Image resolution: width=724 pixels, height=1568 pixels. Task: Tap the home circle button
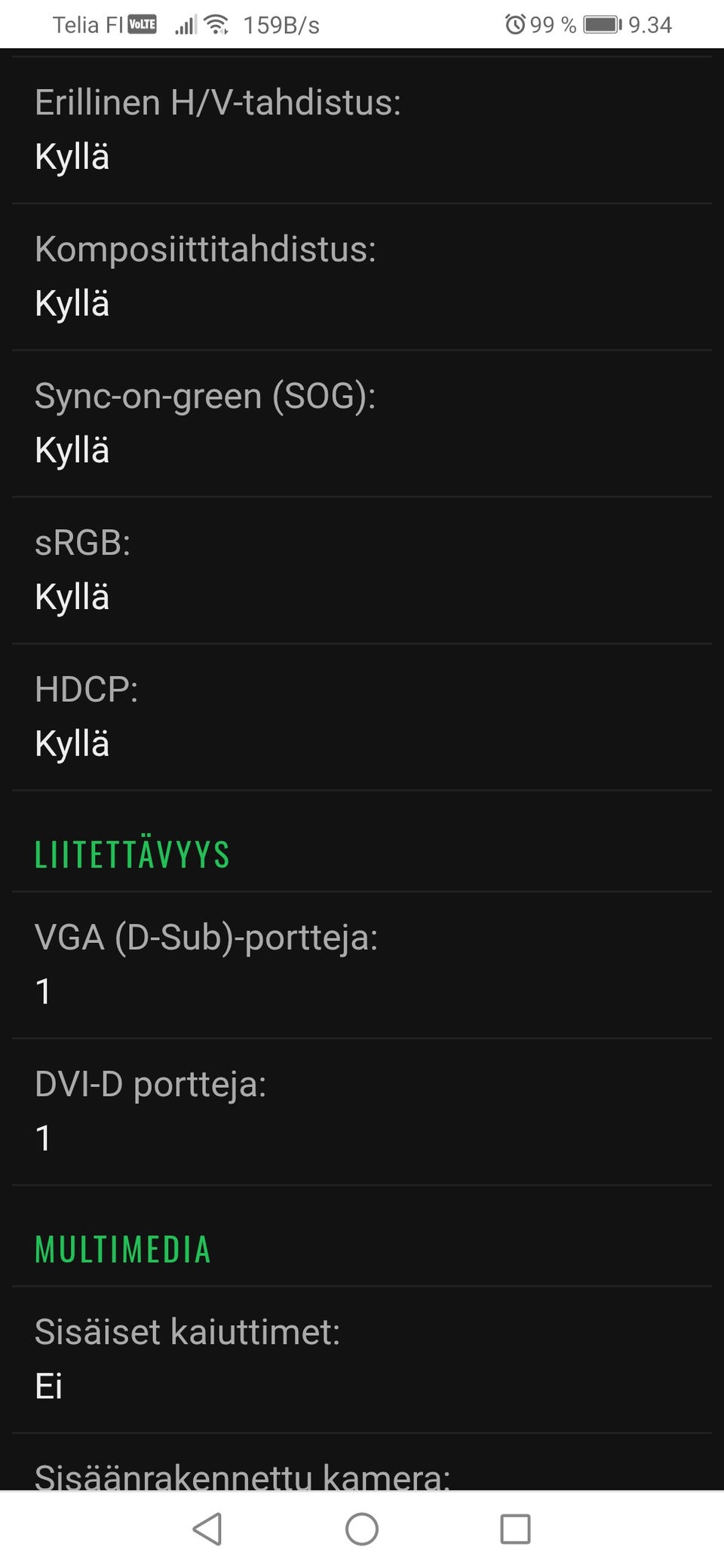tap(361, 1530)
